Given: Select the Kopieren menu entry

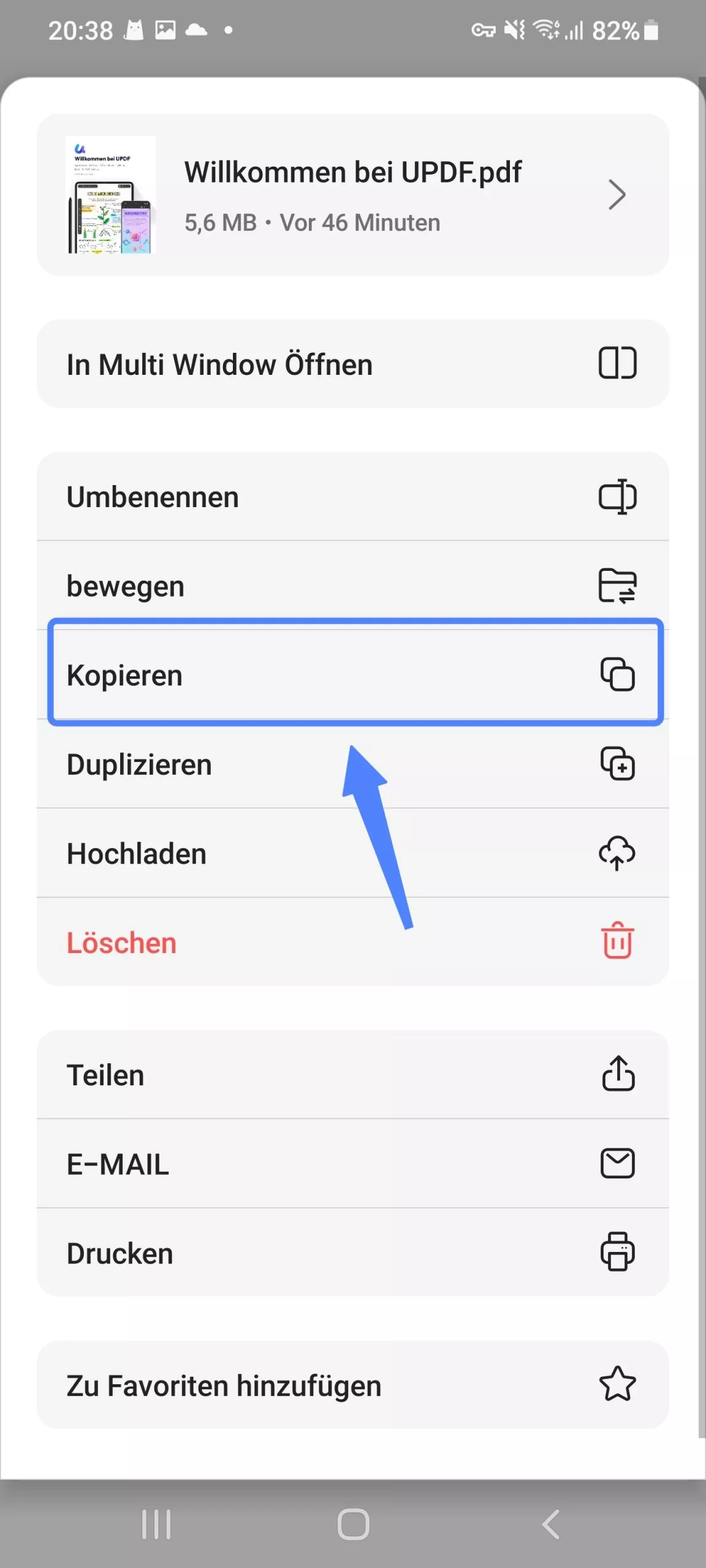Looking at the screenshot, I should coord(245,676).
